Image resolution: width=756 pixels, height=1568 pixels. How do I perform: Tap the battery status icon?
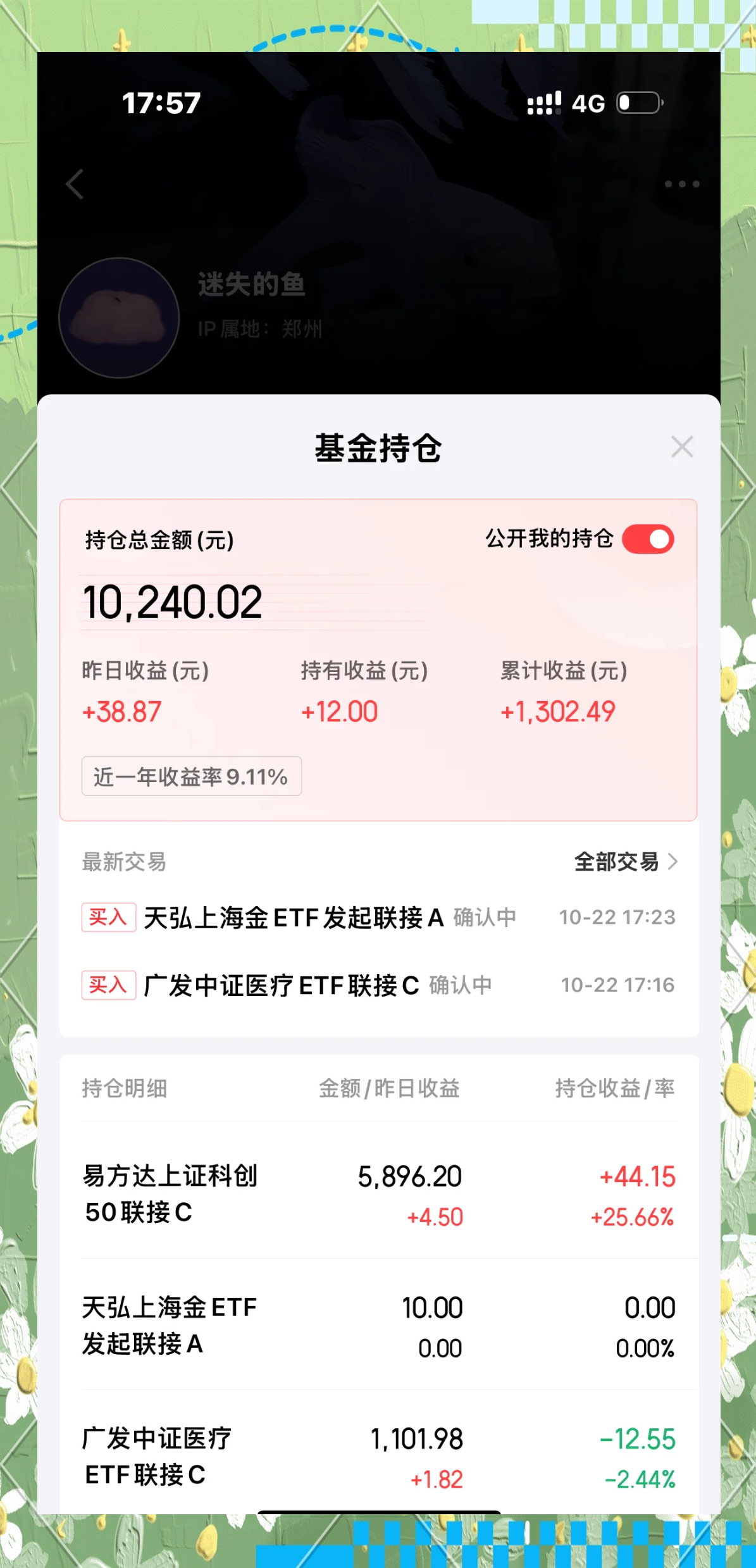coord(638,102)
